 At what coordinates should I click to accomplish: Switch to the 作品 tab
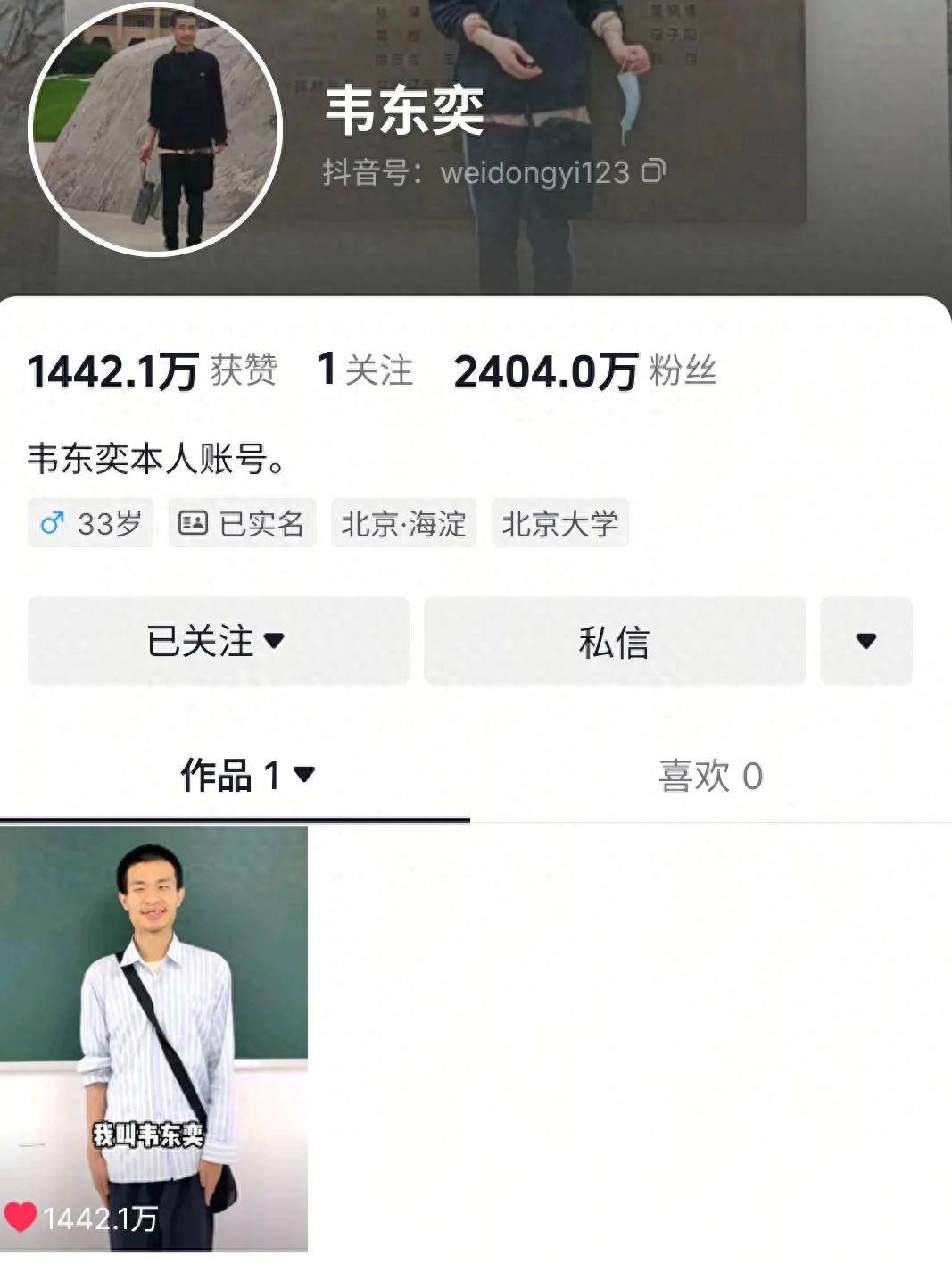tap(246, 775)
